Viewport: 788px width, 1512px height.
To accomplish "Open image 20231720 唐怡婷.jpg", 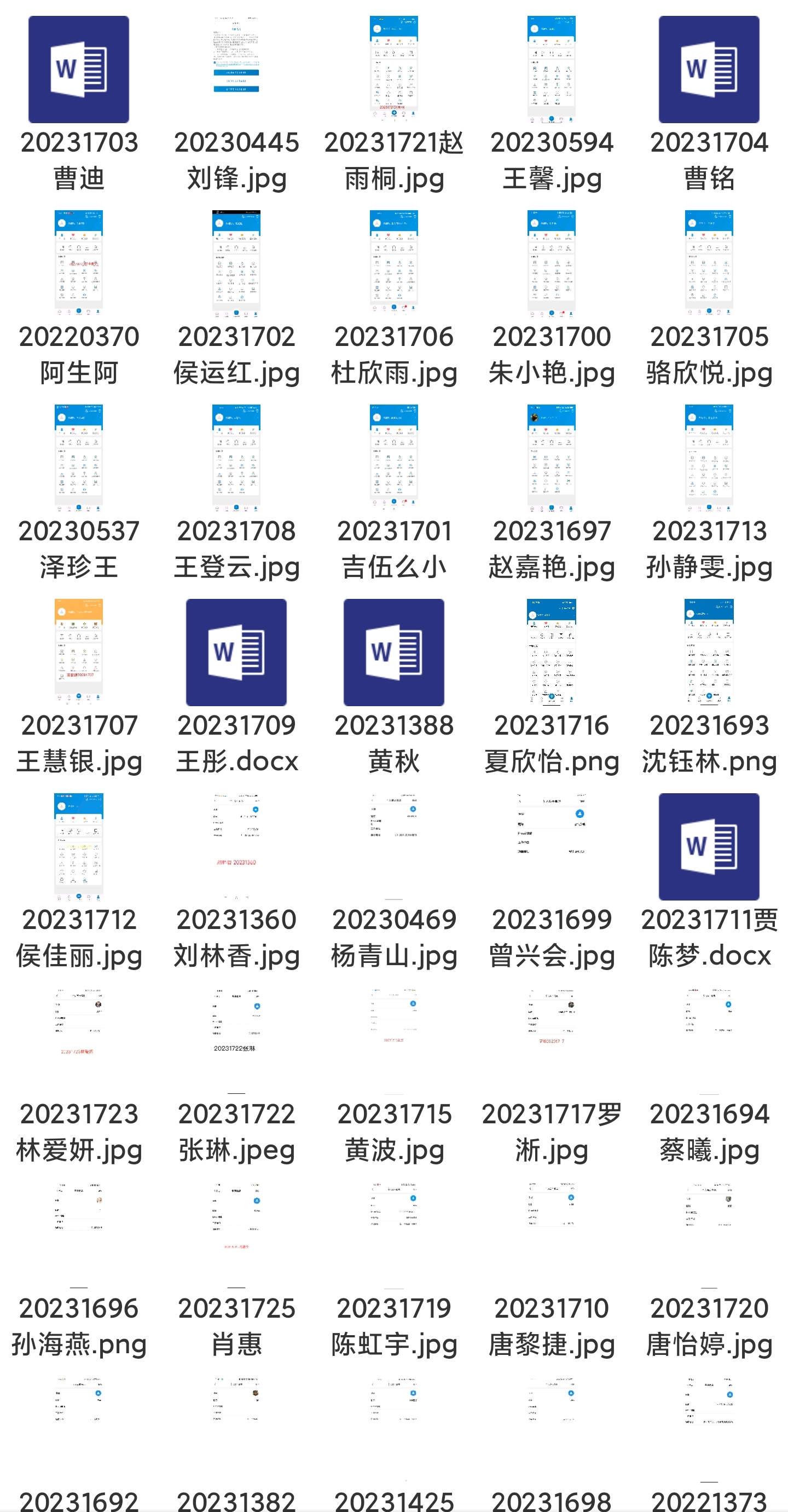I will pos(709,1235).
